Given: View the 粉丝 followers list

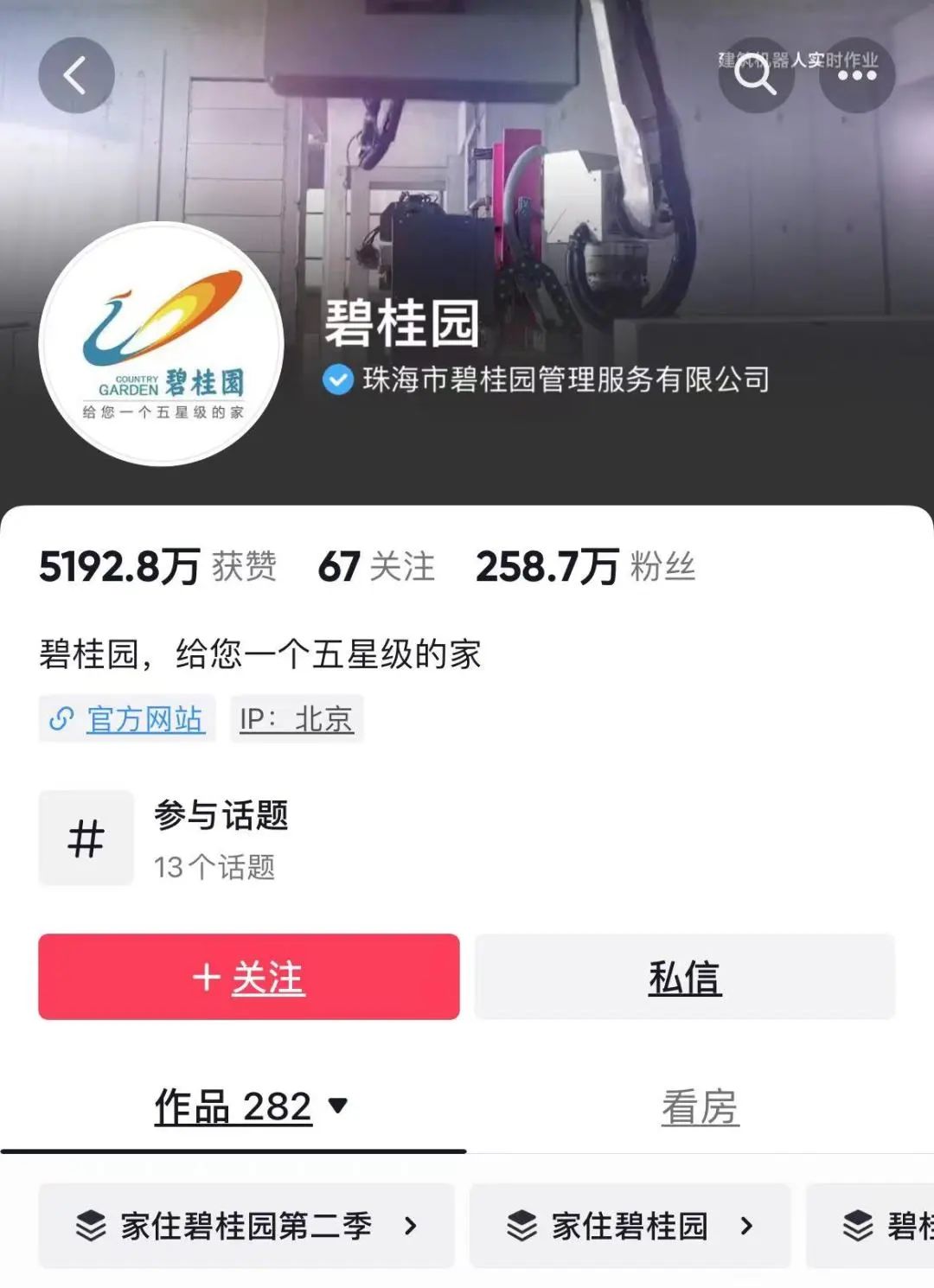Looking at the screenshot, I should coord(585,567).
